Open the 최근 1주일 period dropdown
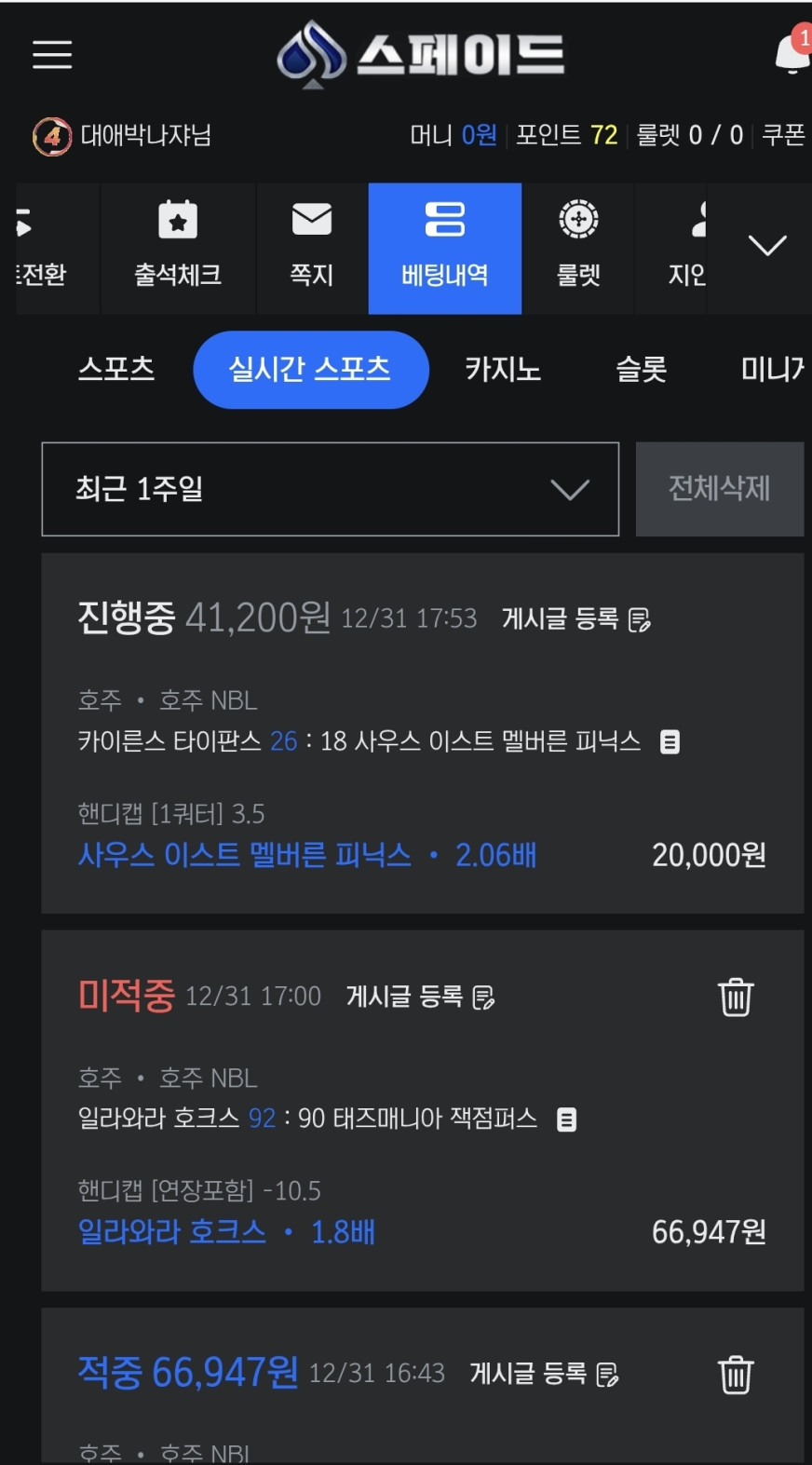Screen dimensions: 812x1465 click(x=331, y=489)
